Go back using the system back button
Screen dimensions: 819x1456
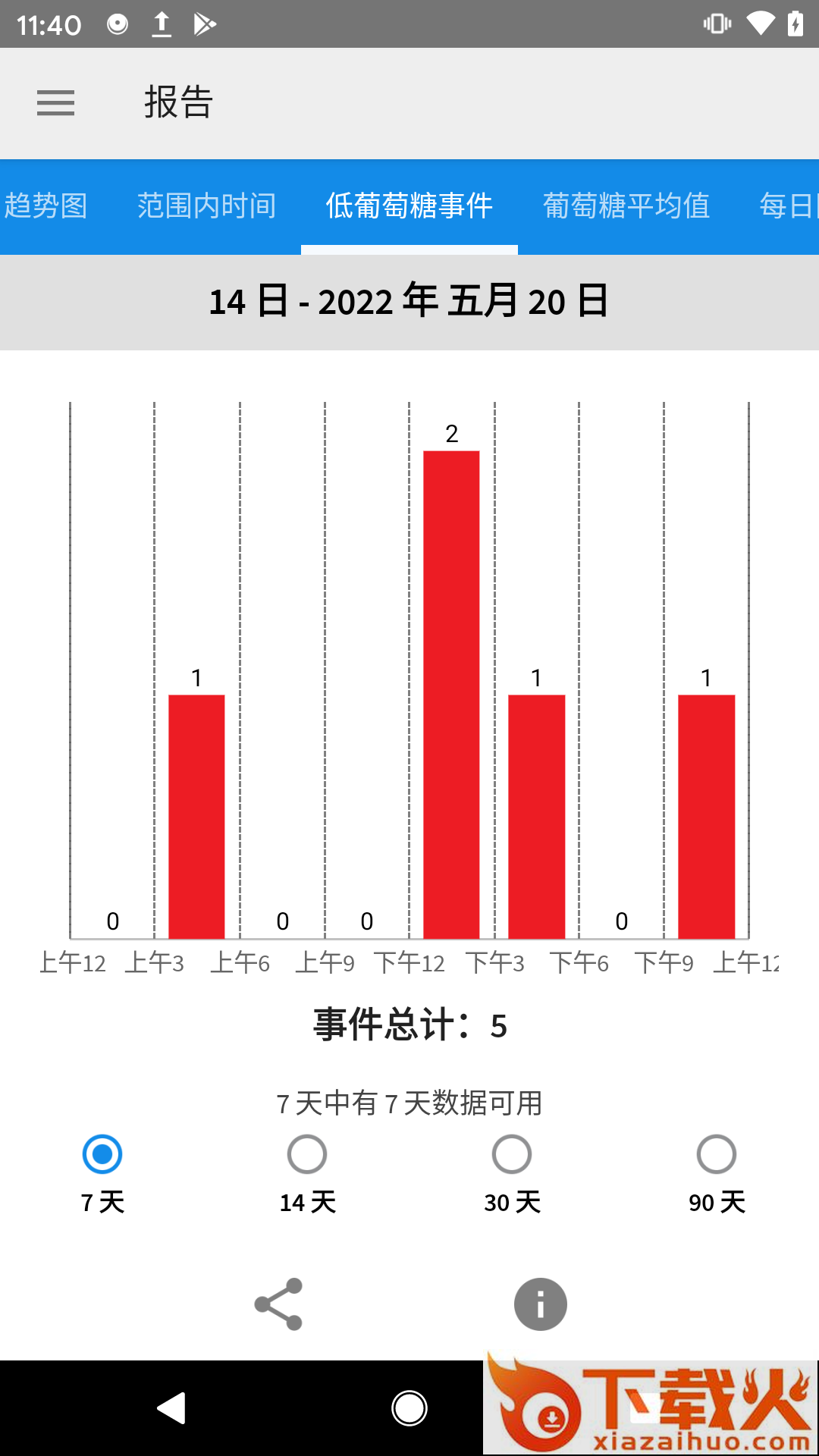coord(171,1408)
